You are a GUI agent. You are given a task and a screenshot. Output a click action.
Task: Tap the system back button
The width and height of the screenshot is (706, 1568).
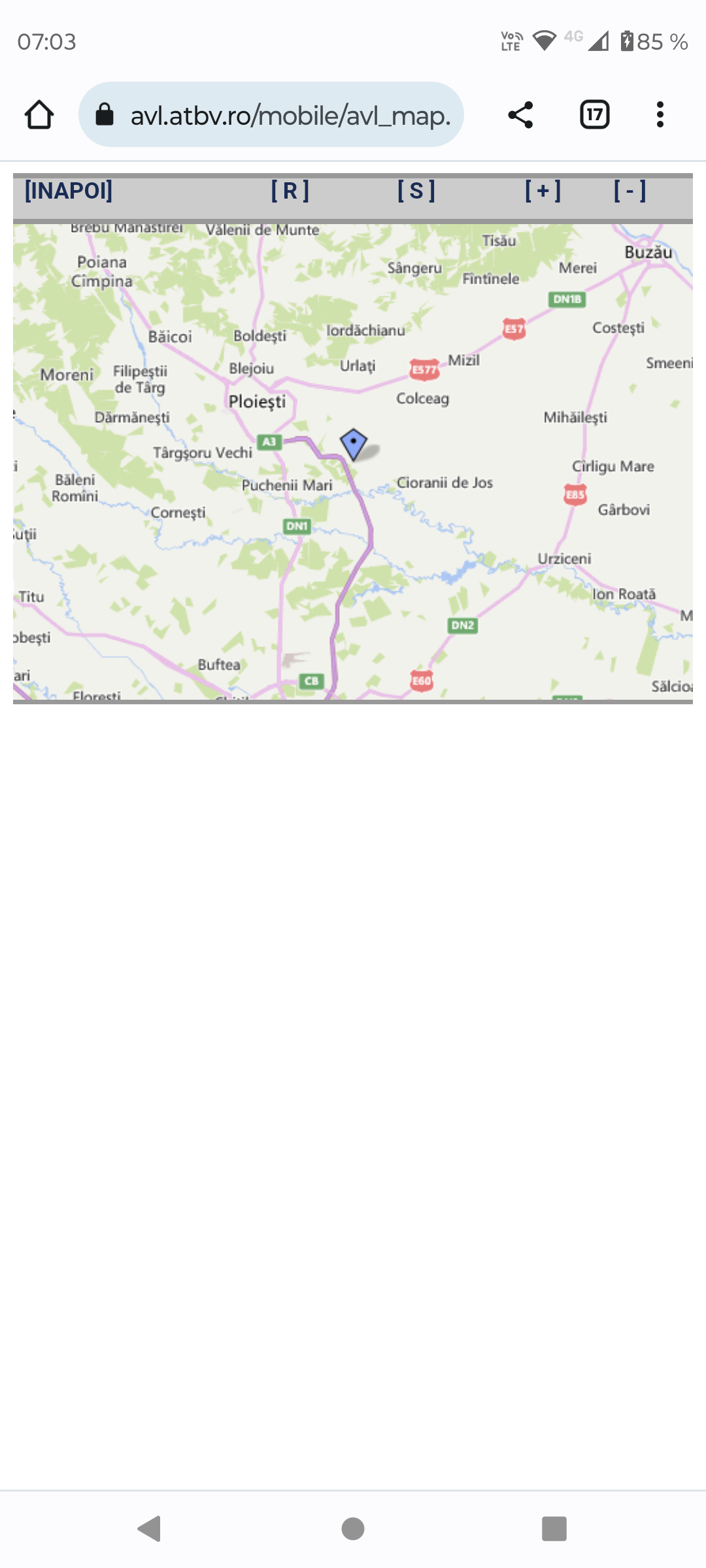(150, 1529)
